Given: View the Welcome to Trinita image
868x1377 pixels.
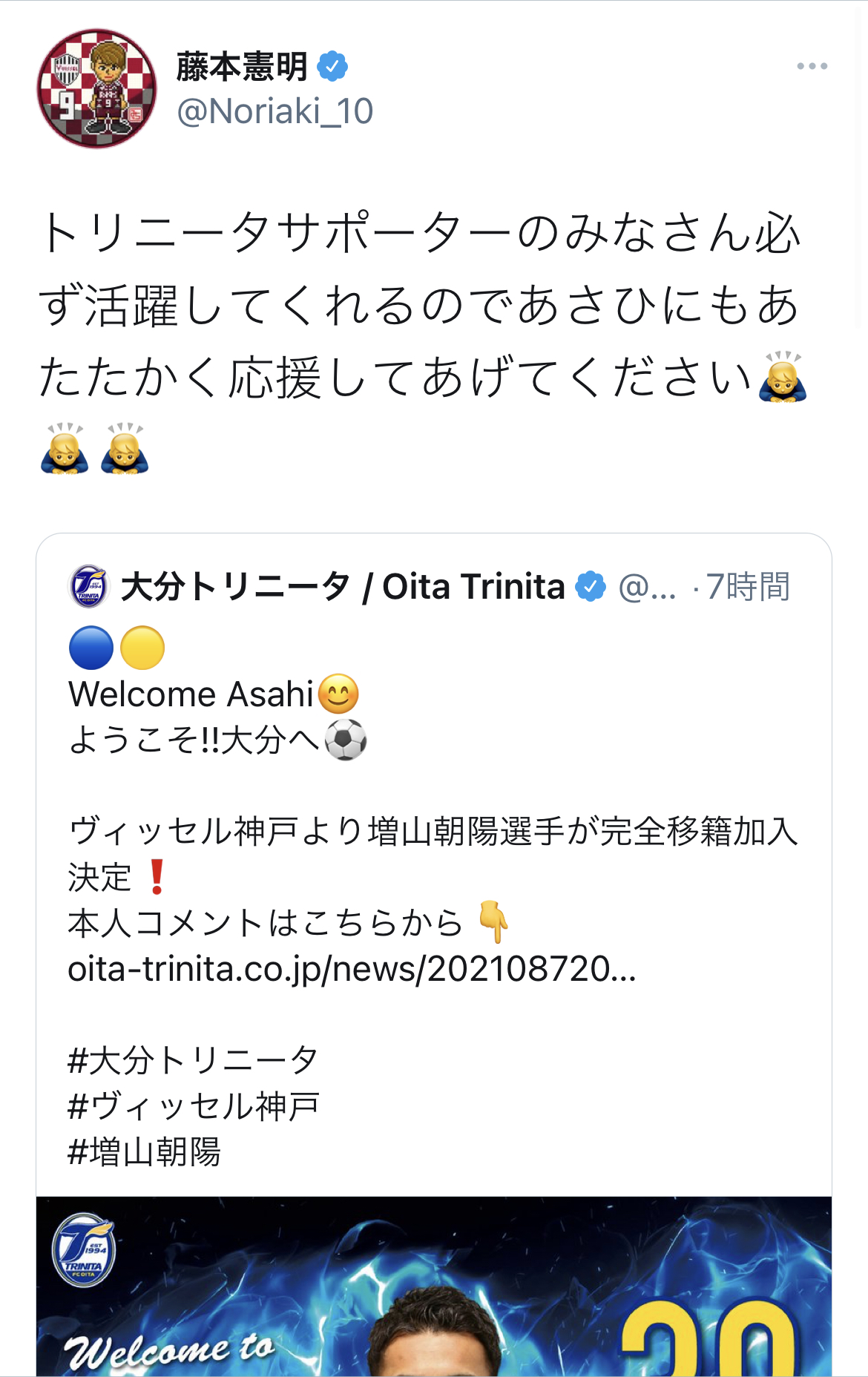Looking at the screenshot, I should [x=434, y=1286].
